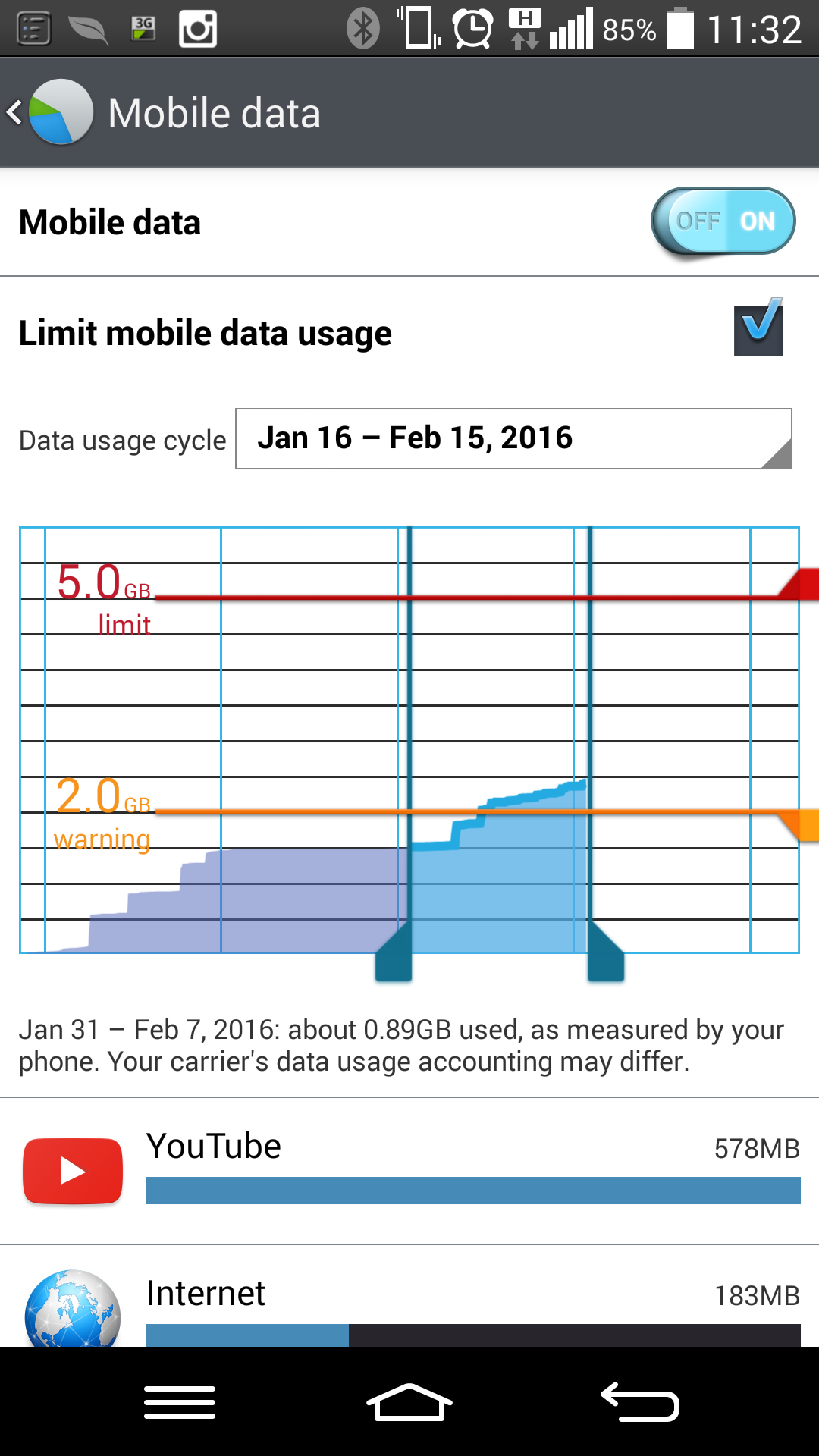Tap the red 5.0GB limit handle
819x1456 pixels.
click(799, 585)
